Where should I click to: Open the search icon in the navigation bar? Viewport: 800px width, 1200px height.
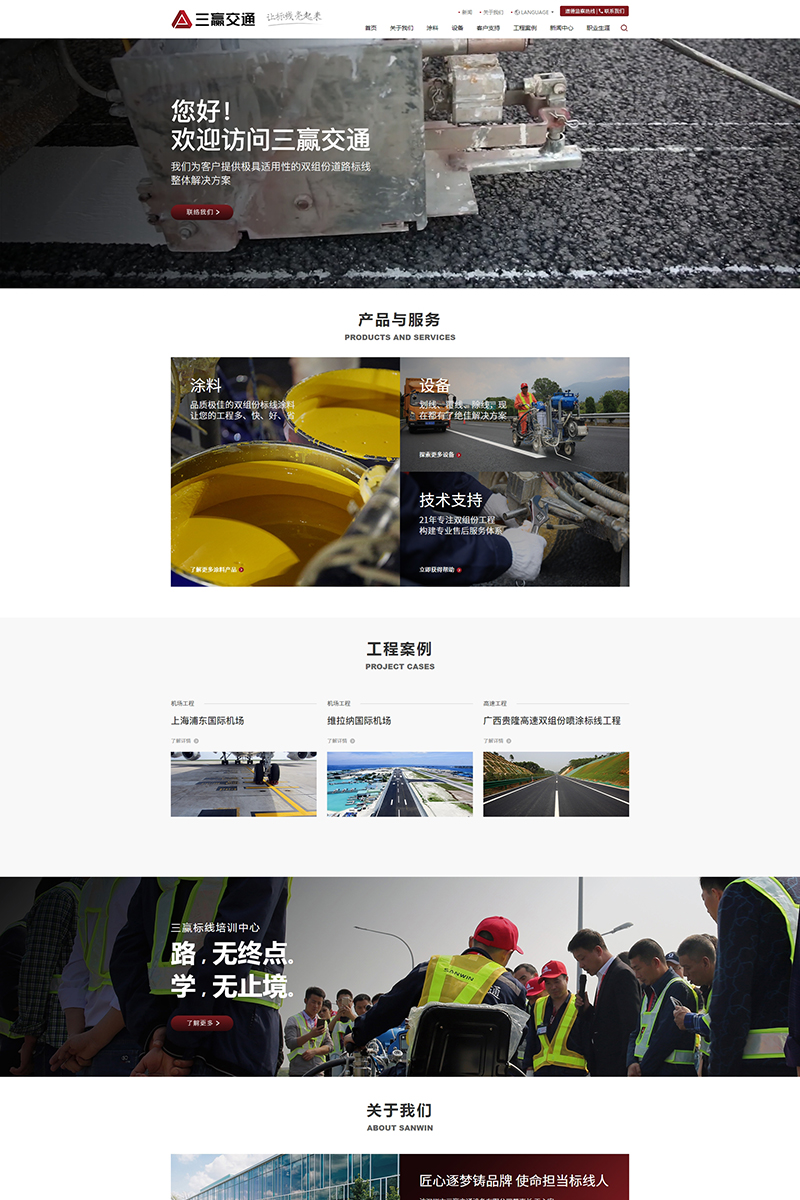click(624, 28)
